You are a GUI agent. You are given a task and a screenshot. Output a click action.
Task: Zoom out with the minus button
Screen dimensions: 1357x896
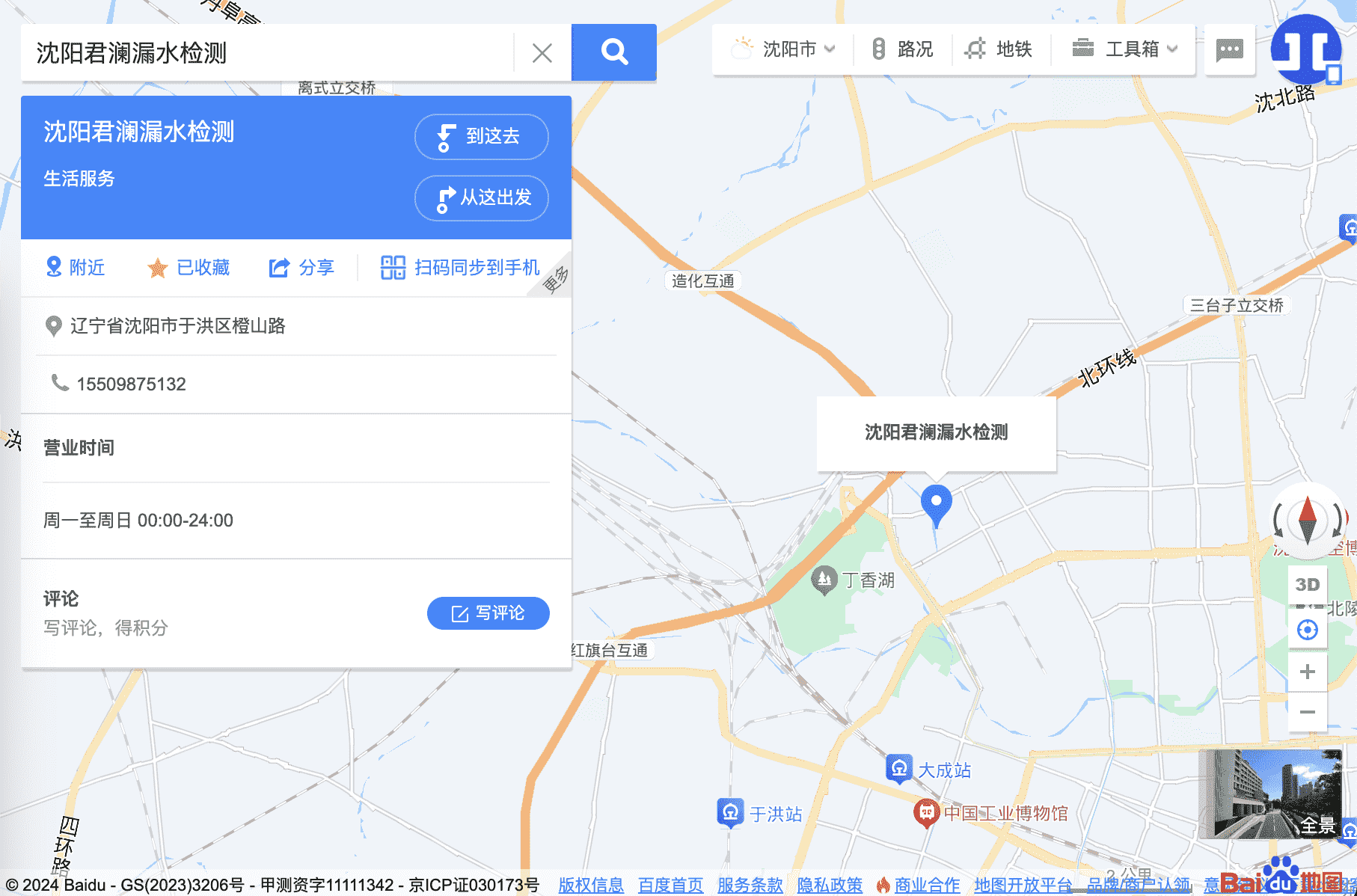point(1307,712)
